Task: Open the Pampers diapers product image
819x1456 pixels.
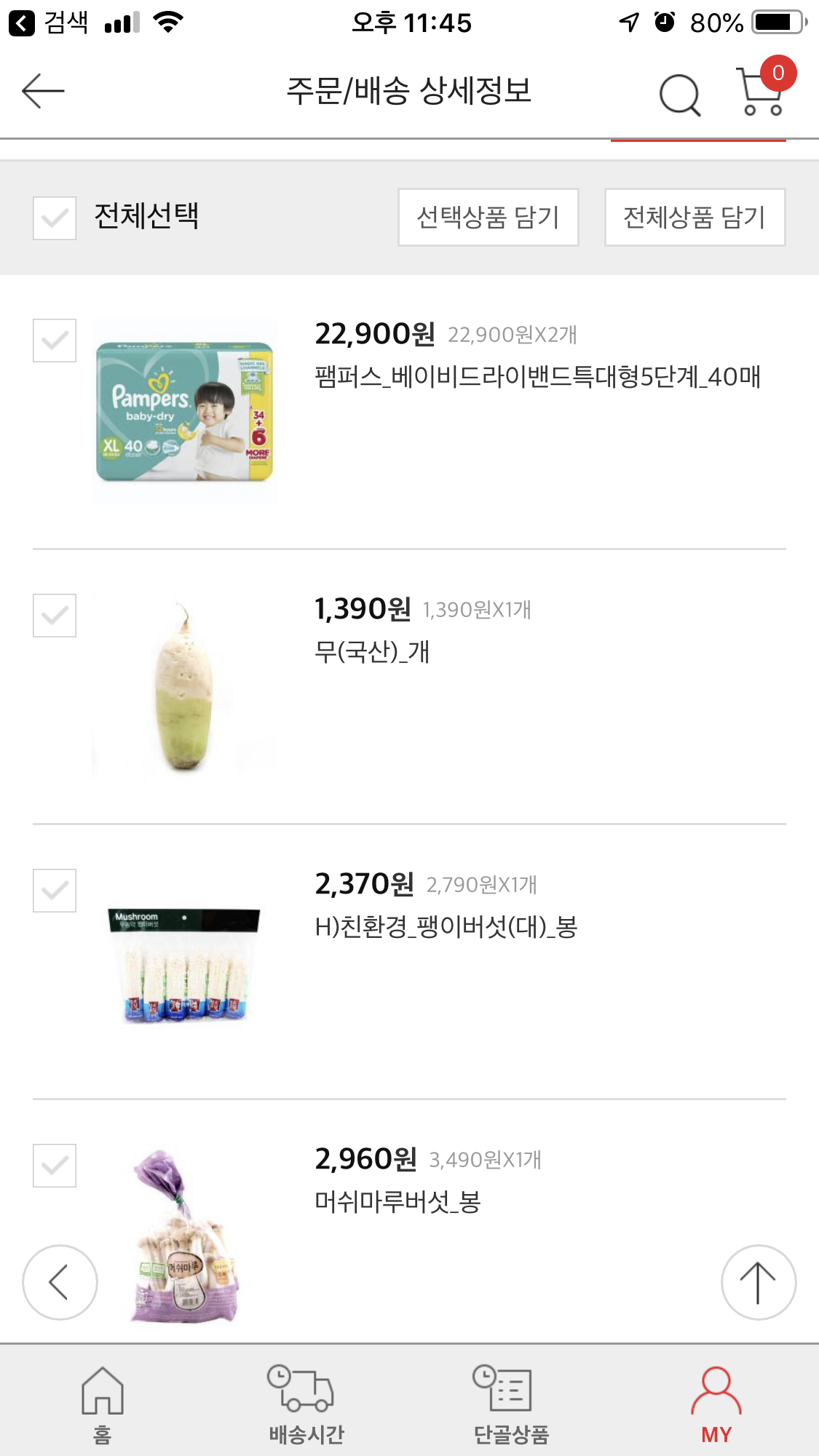Action: tap(185, 411)
